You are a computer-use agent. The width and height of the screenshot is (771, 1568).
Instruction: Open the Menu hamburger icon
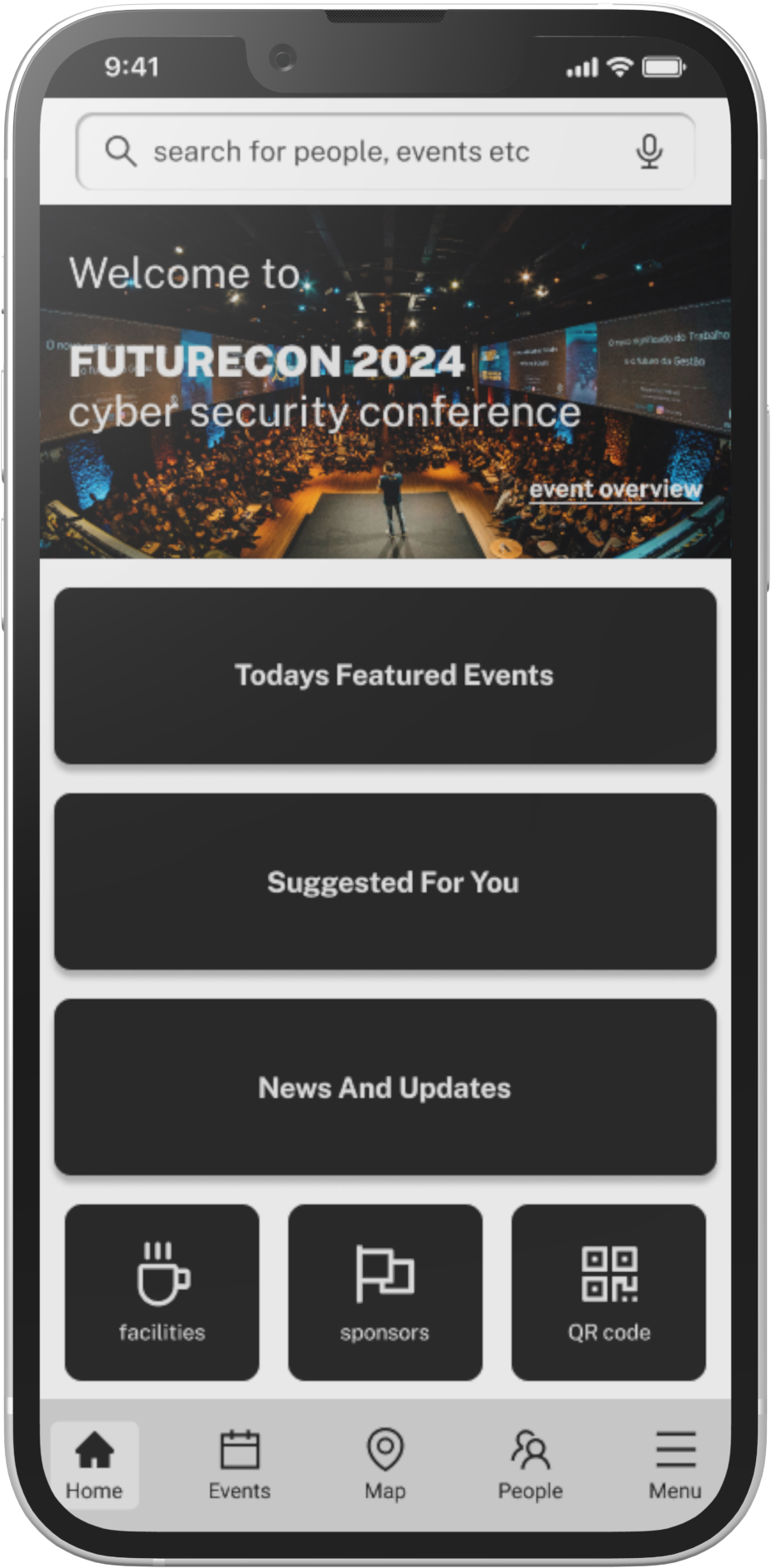pyautogui.click(x=675, y=1446)
